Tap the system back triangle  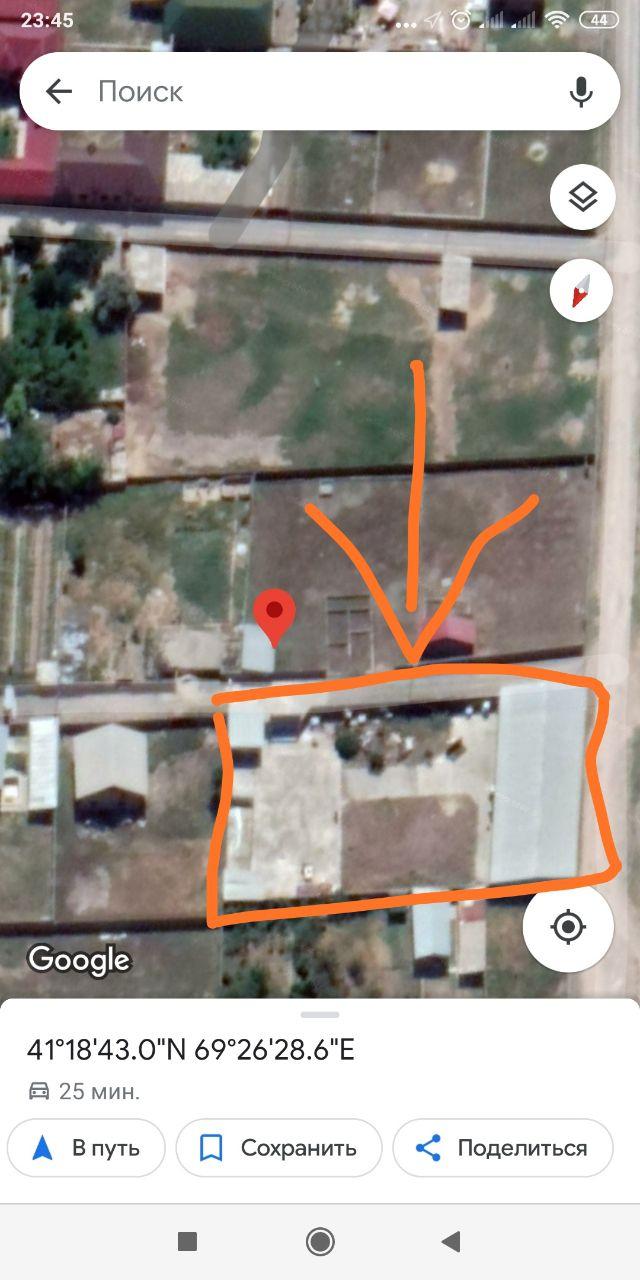tap(451, 1242)
